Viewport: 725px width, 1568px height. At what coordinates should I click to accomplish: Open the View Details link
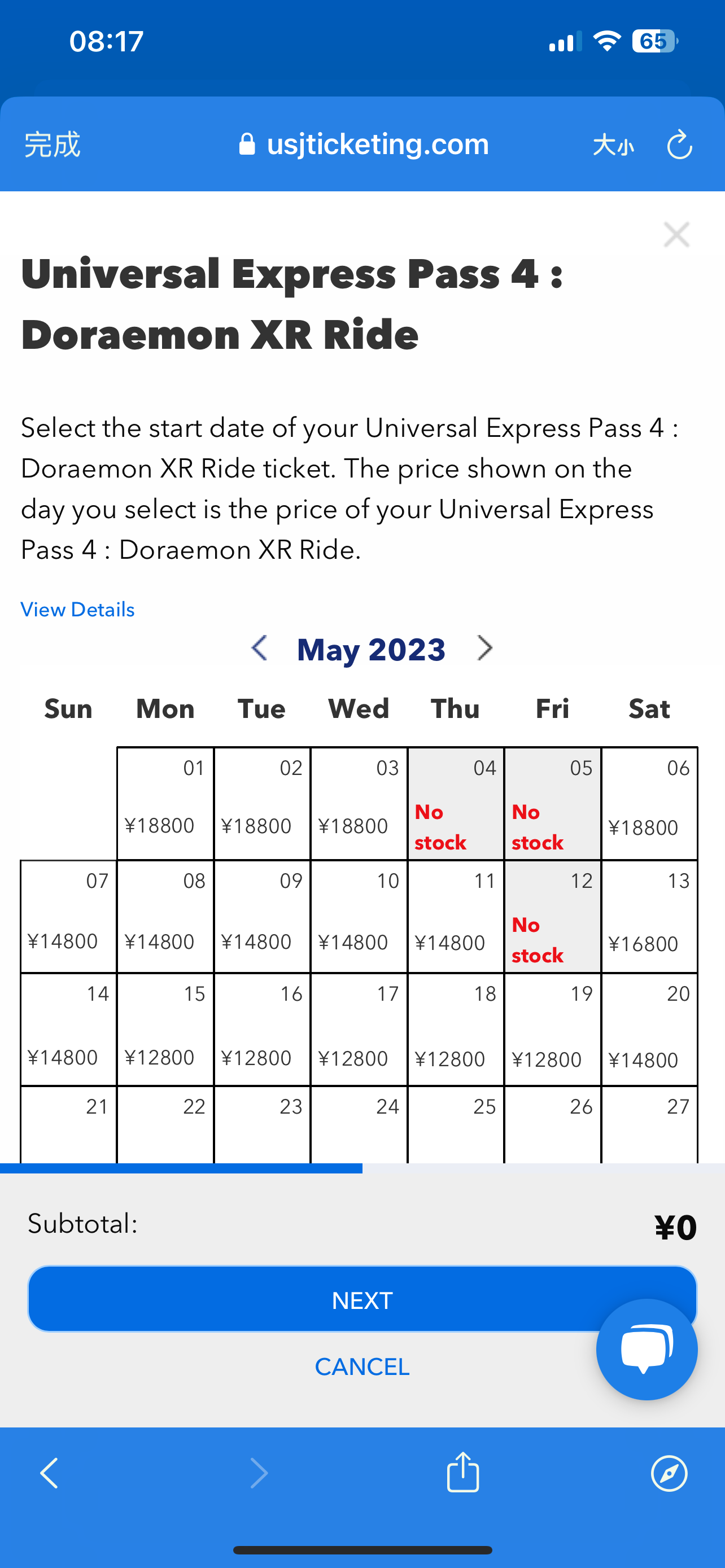pos(77,609)
